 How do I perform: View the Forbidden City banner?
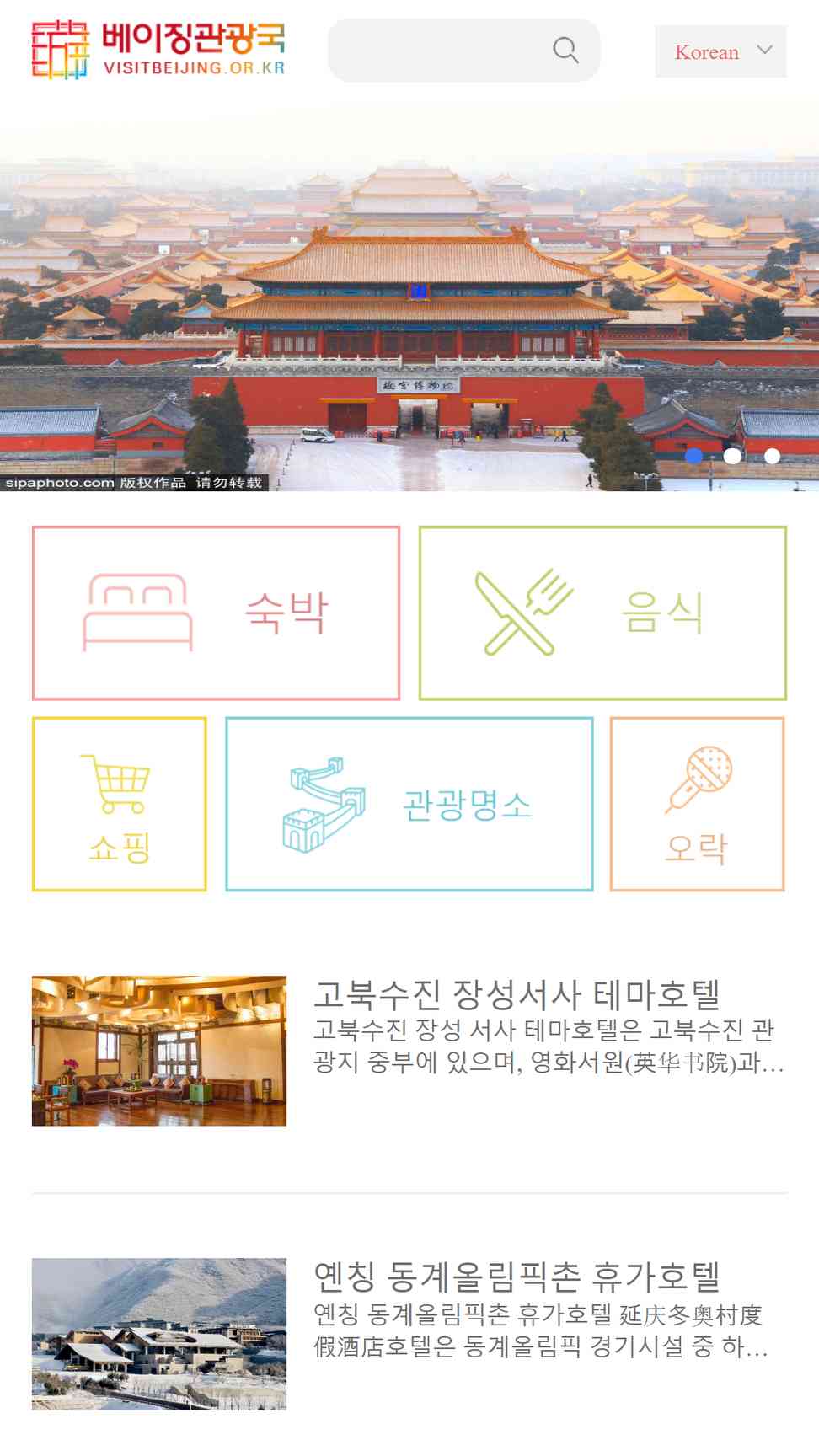[x=409, y=295]
